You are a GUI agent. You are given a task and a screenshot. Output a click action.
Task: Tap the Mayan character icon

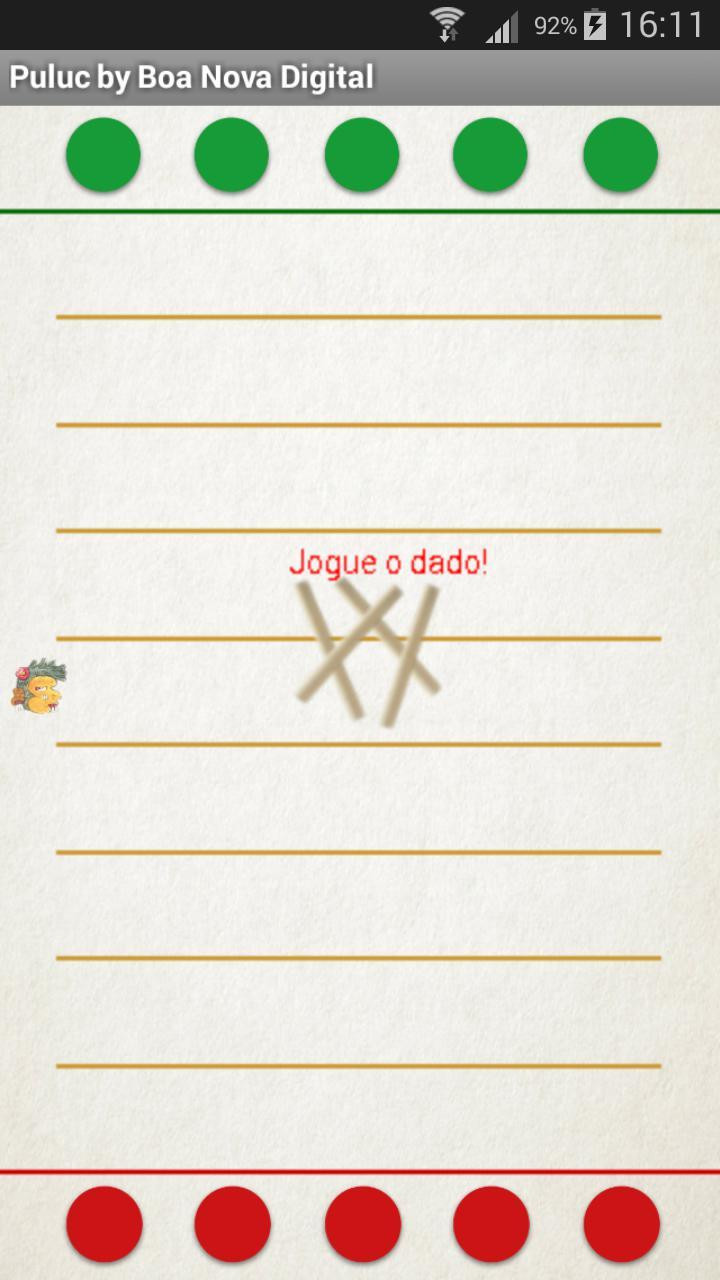point(39,686)
